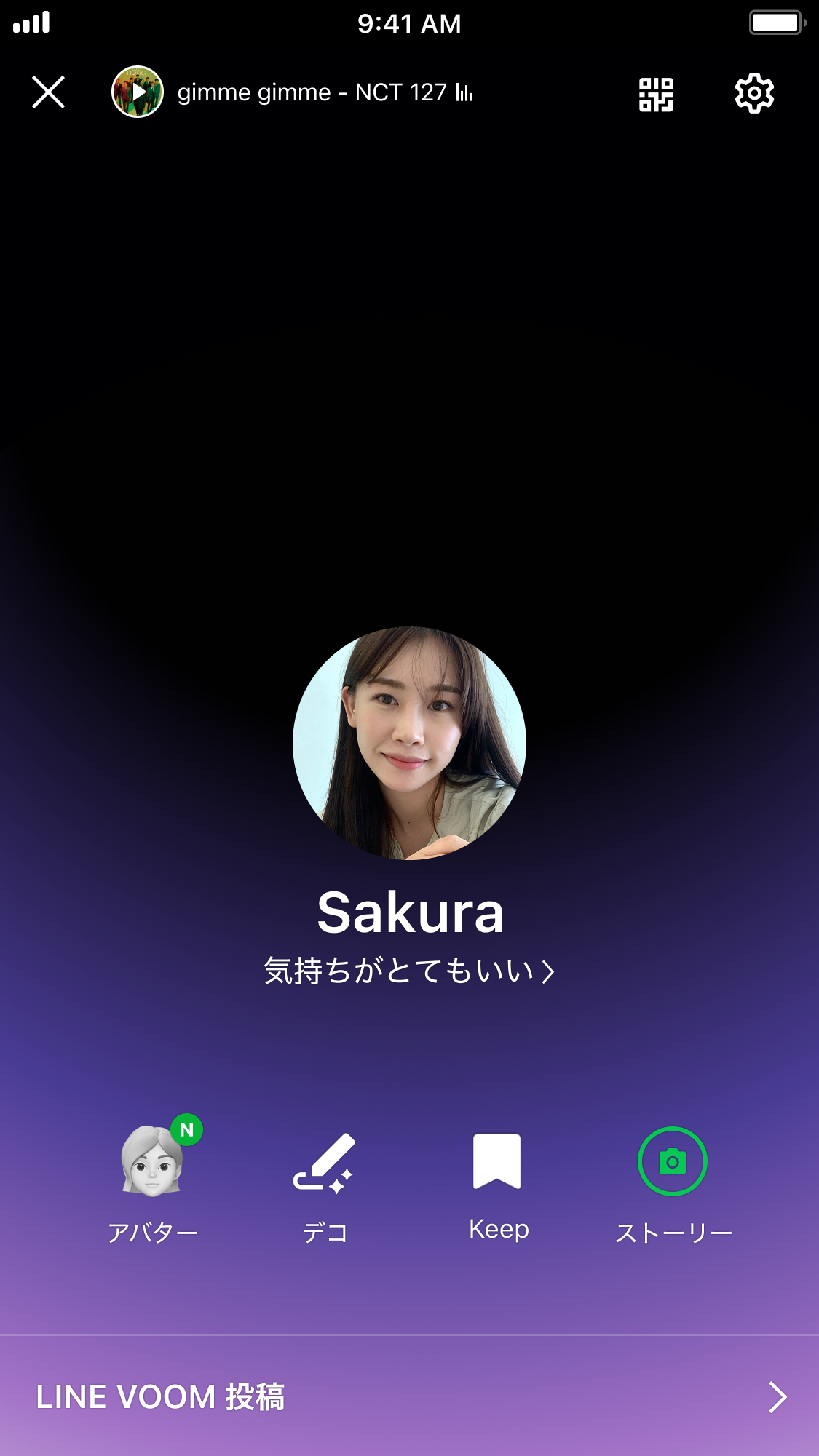Open the QR code icon
The width and height of the screenshot is (819, 1456).
(x=656, y=94)
